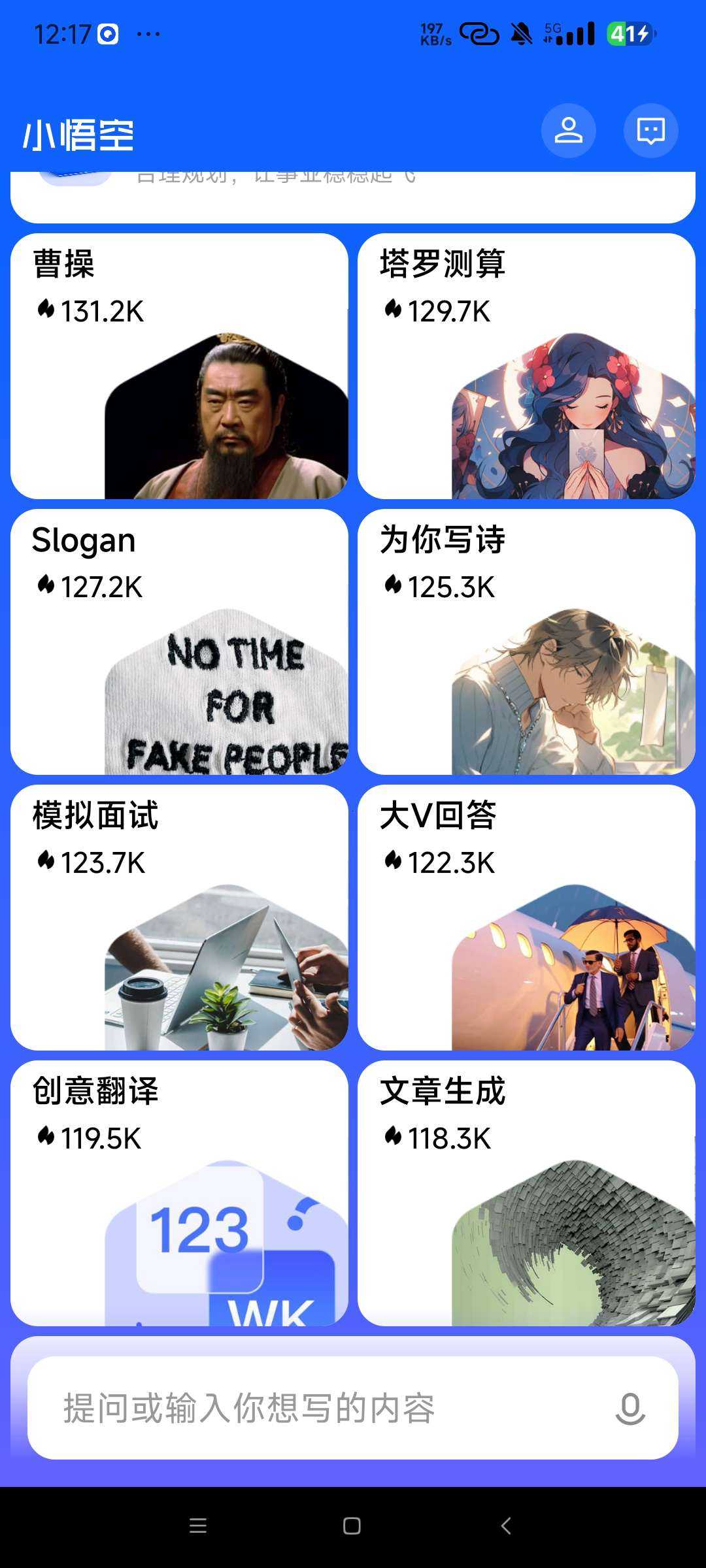
Task: Open the 为你写诗 card
Action: tap(526, 642)
